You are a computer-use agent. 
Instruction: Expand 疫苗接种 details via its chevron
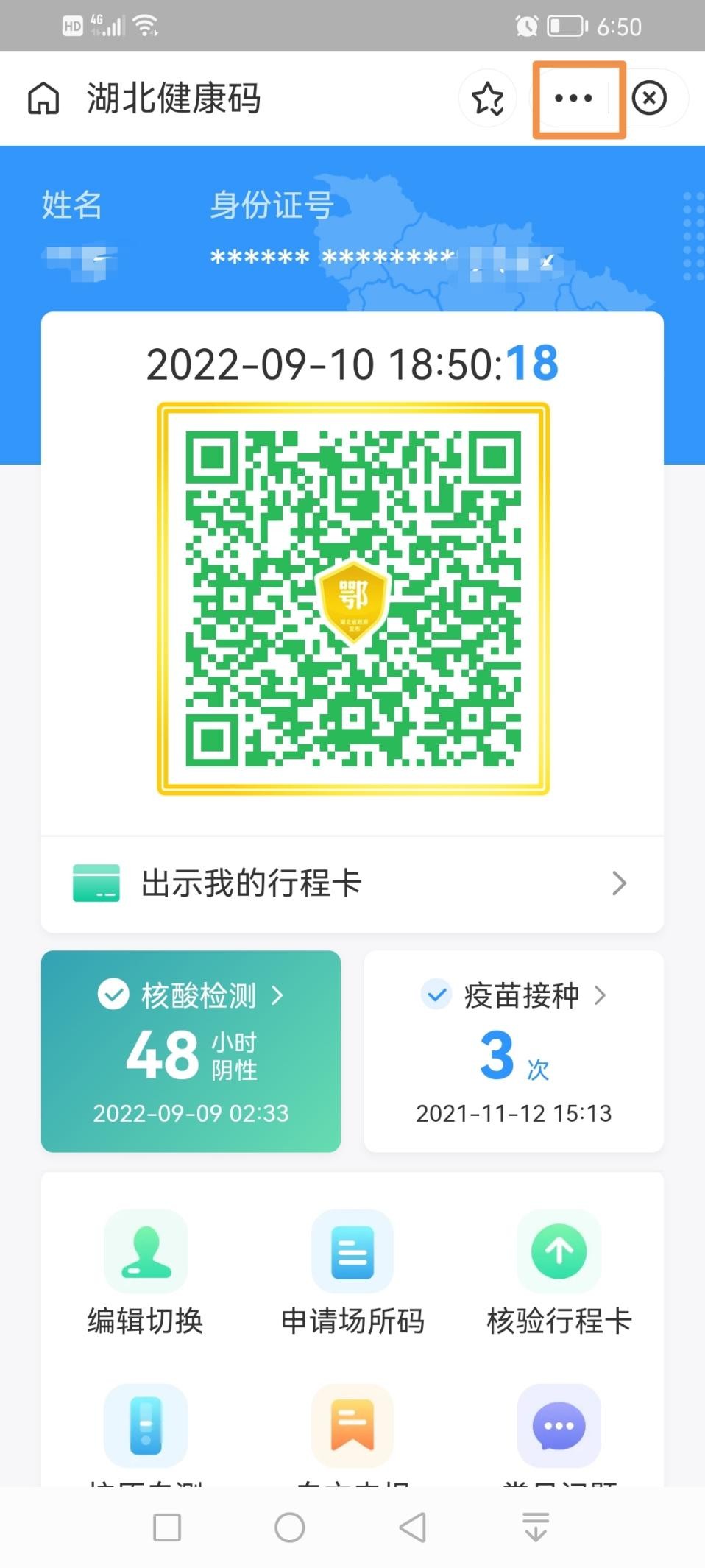point(601,995)
